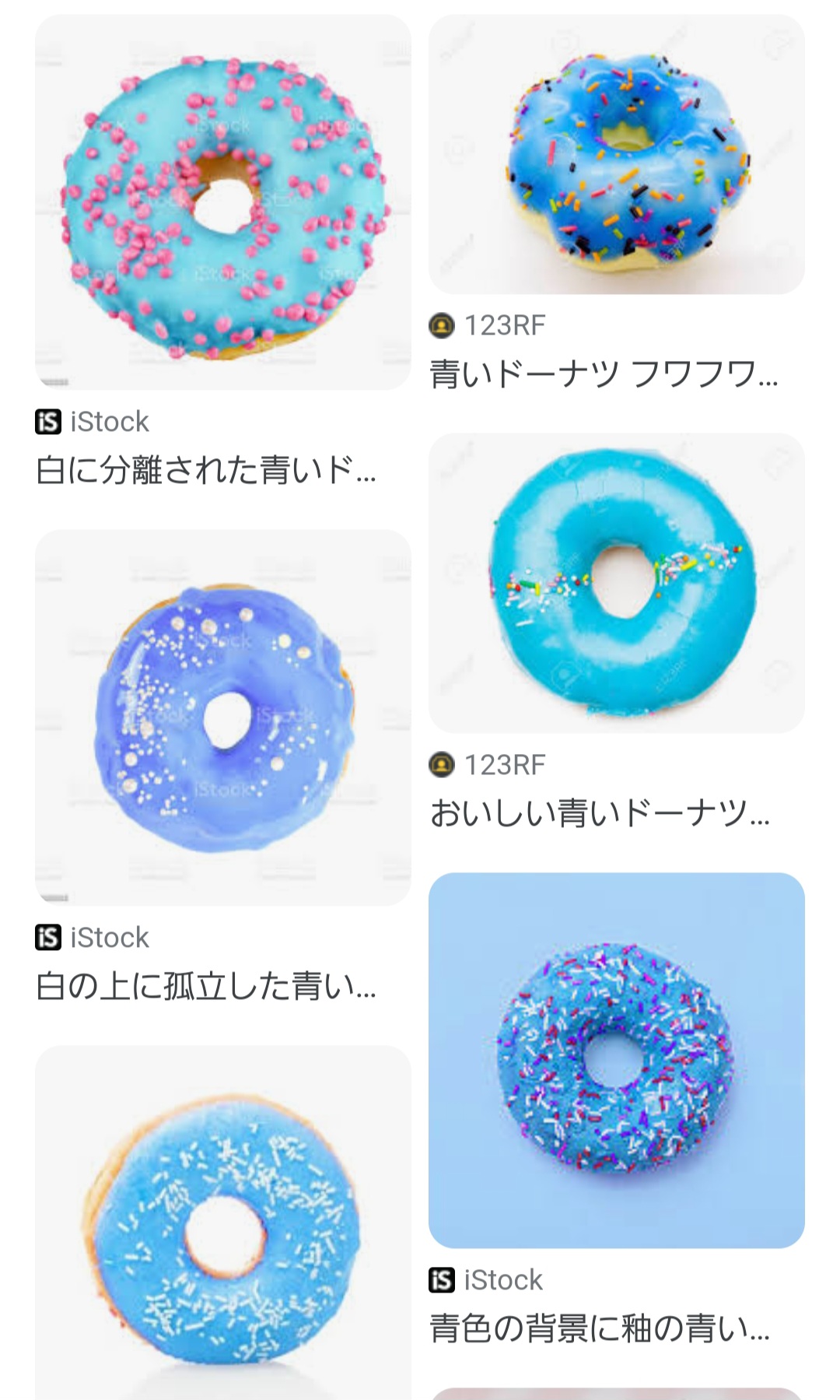The image size is (840, 1400).
Task: Open the blue donut with pink sprinkles image
Action: pos(223,202)
